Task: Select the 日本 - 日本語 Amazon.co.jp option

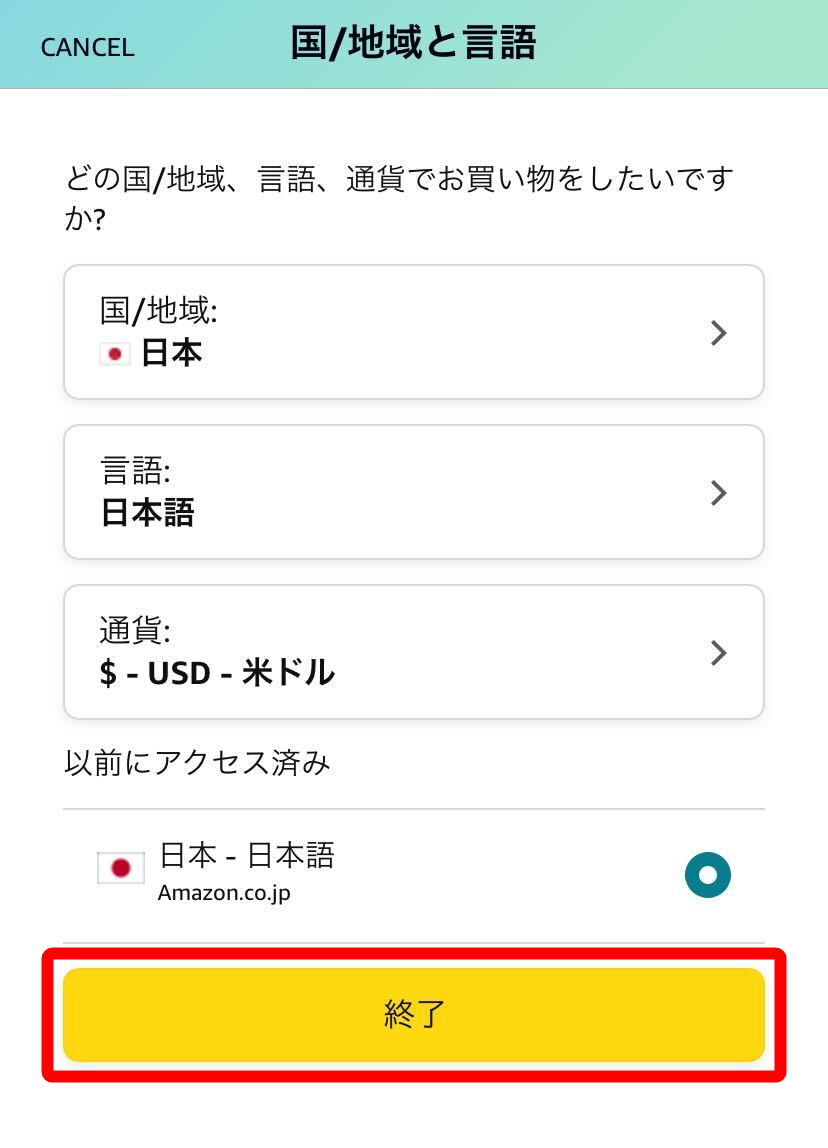Action: click(413, 875)
